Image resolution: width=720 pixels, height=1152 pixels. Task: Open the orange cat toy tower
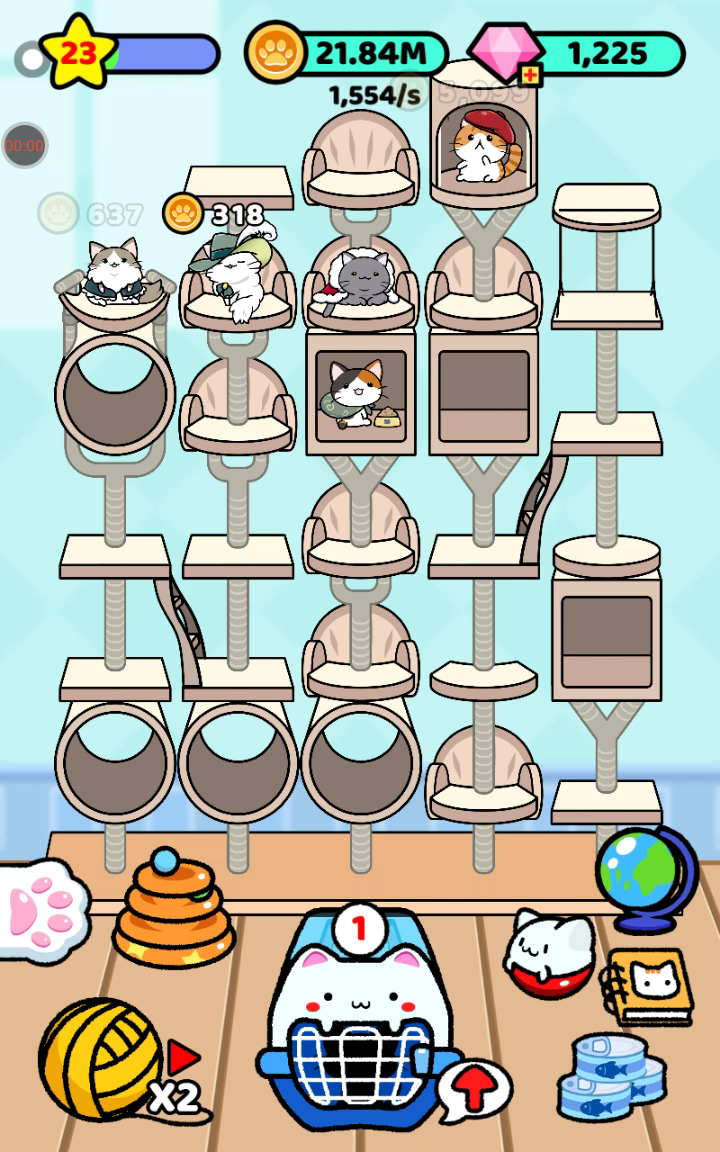click(174, 912)
